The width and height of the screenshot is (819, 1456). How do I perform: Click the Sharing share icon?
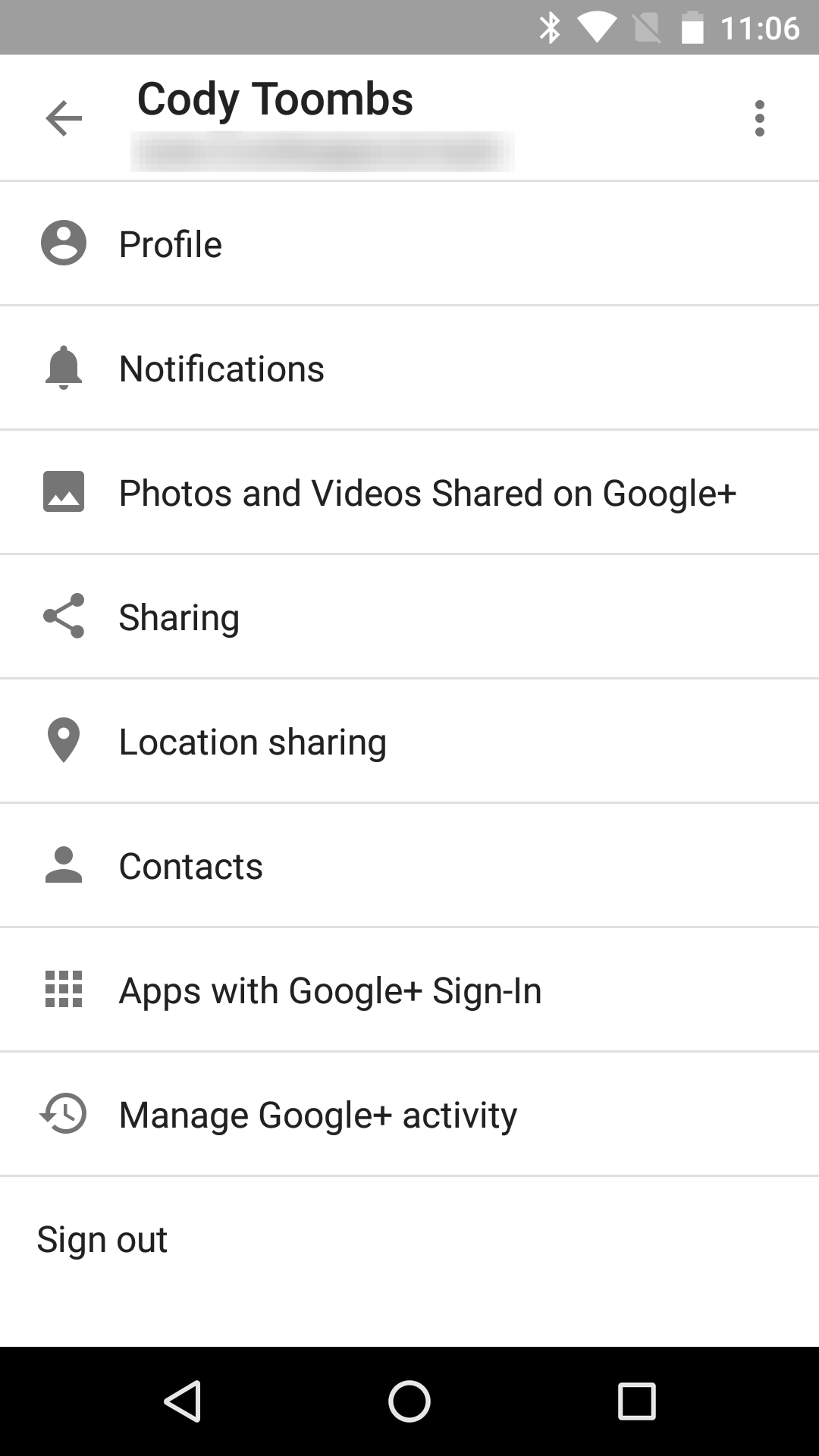tap(64, 616)
